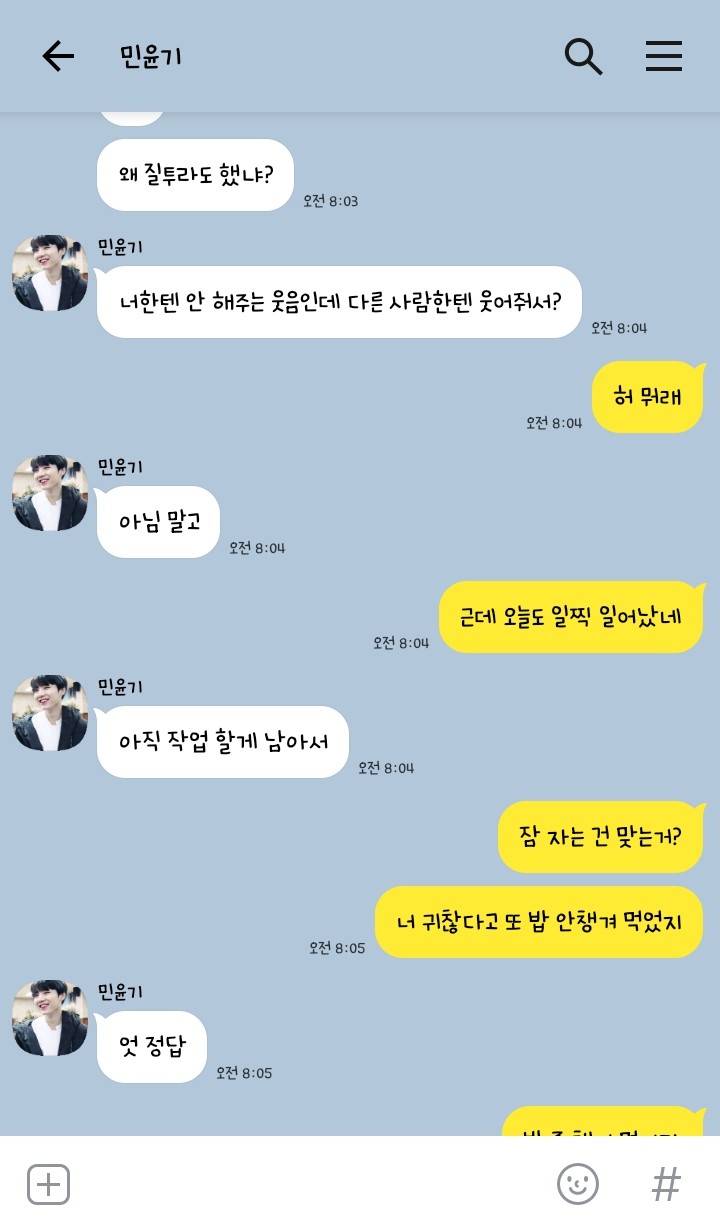Go back from the 민윤기 chat
This screenshot has width=720, height=1232.
(x=57, y=57)
